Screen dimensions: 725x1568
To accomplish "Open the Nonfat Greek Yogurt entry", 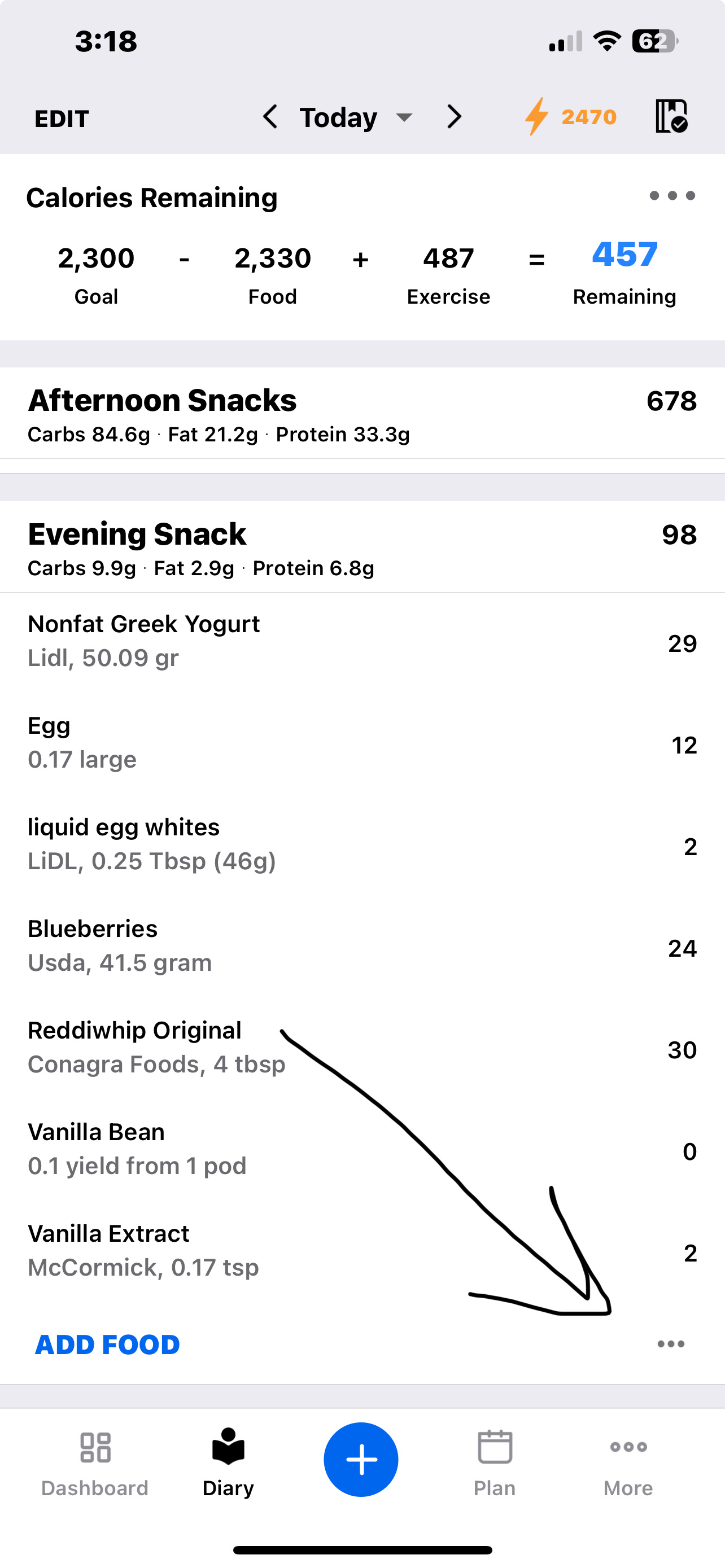I will [x=361, y=641].
